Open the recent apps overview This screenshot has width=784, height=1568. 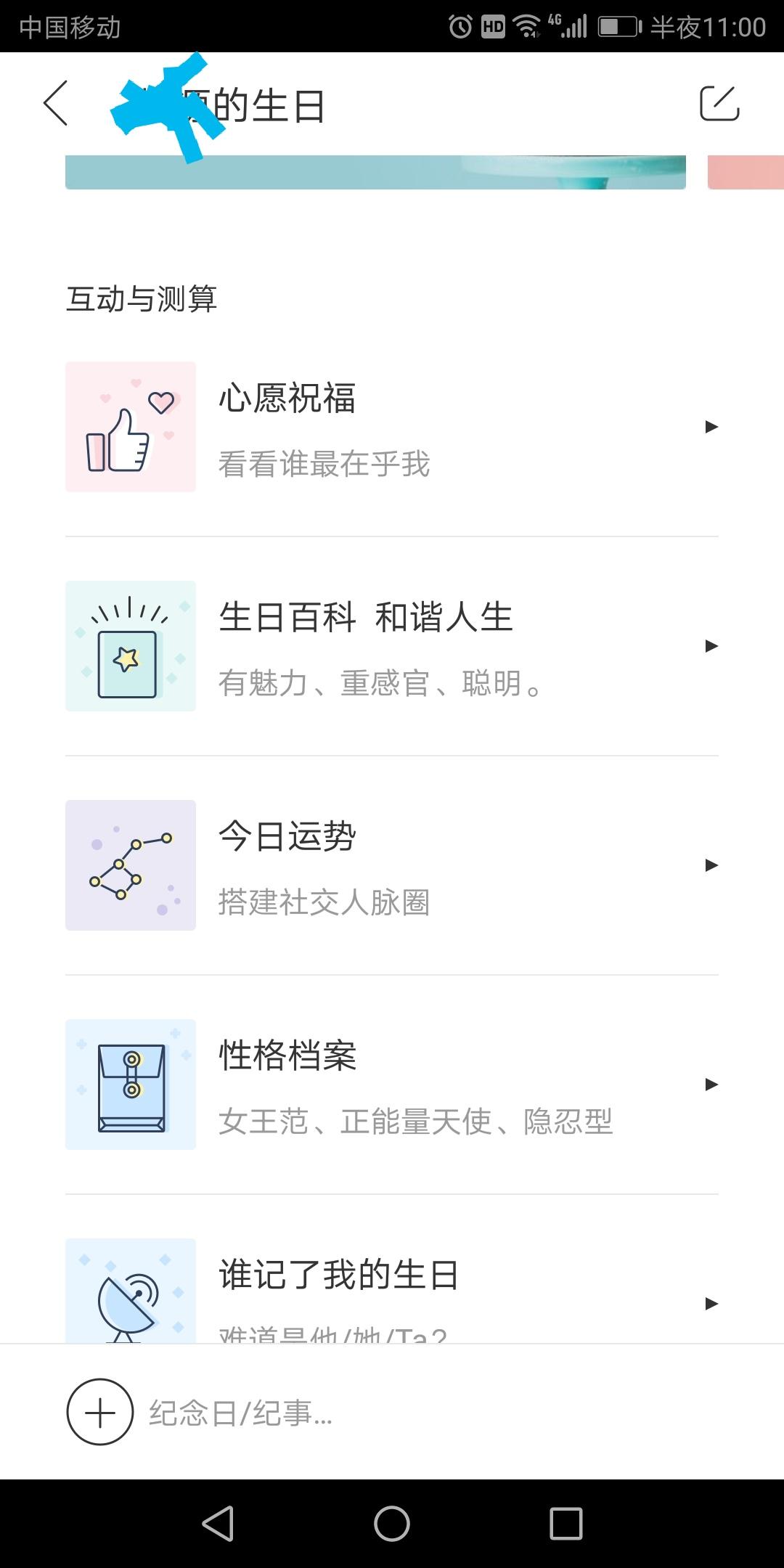(x=566, y=1523)
